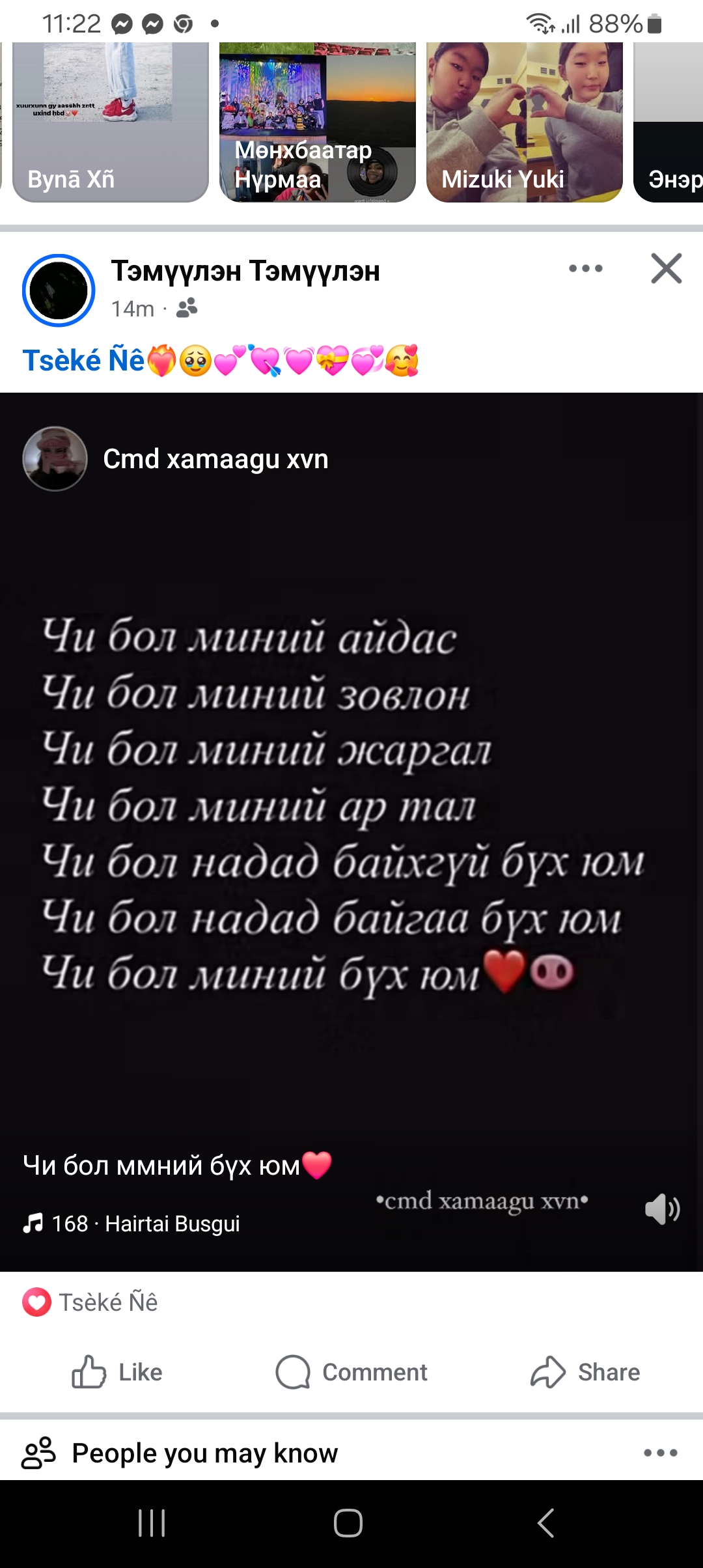The image size is (703, 1568).
Task: View Mizuki Yuki's story
Action: (524, 122)
